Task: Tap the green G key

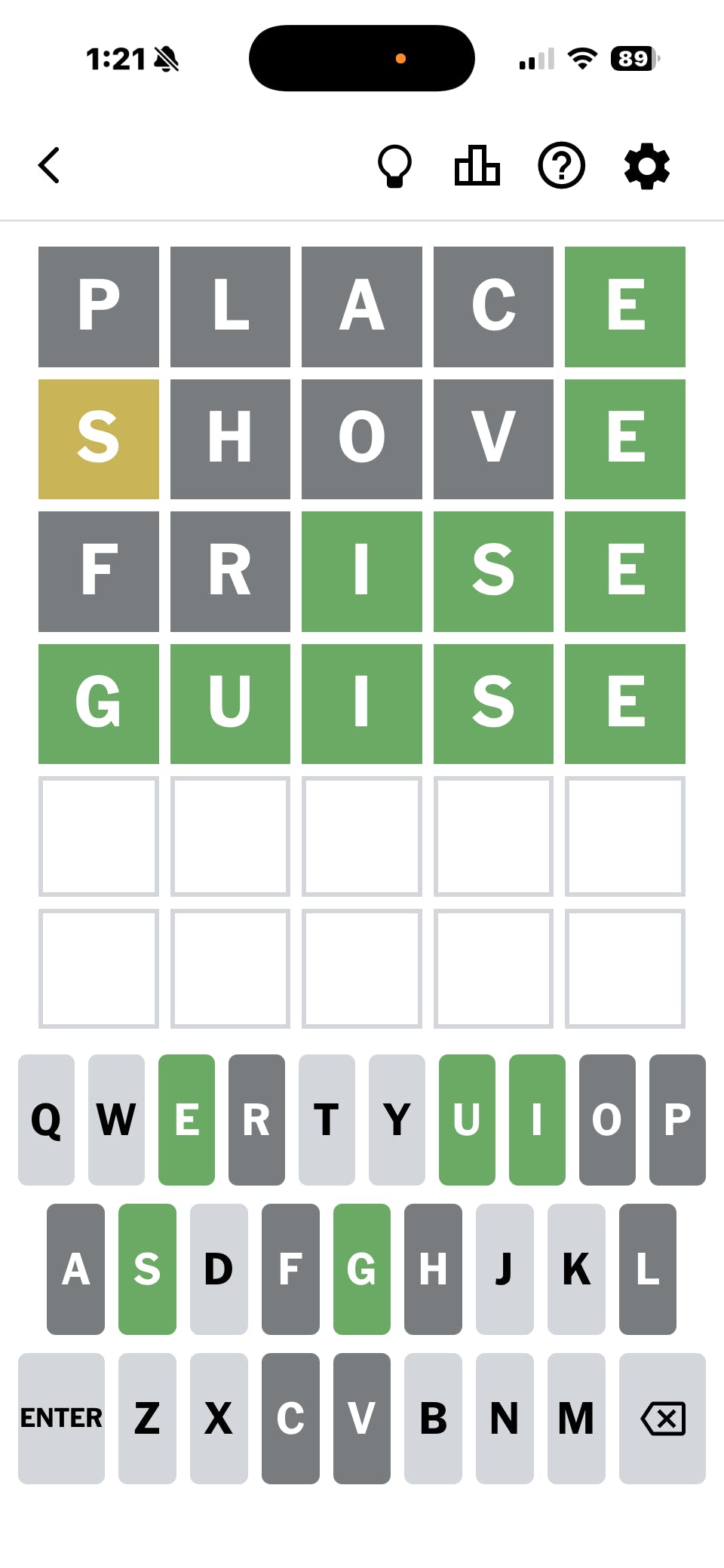Action: point(362,1269)
